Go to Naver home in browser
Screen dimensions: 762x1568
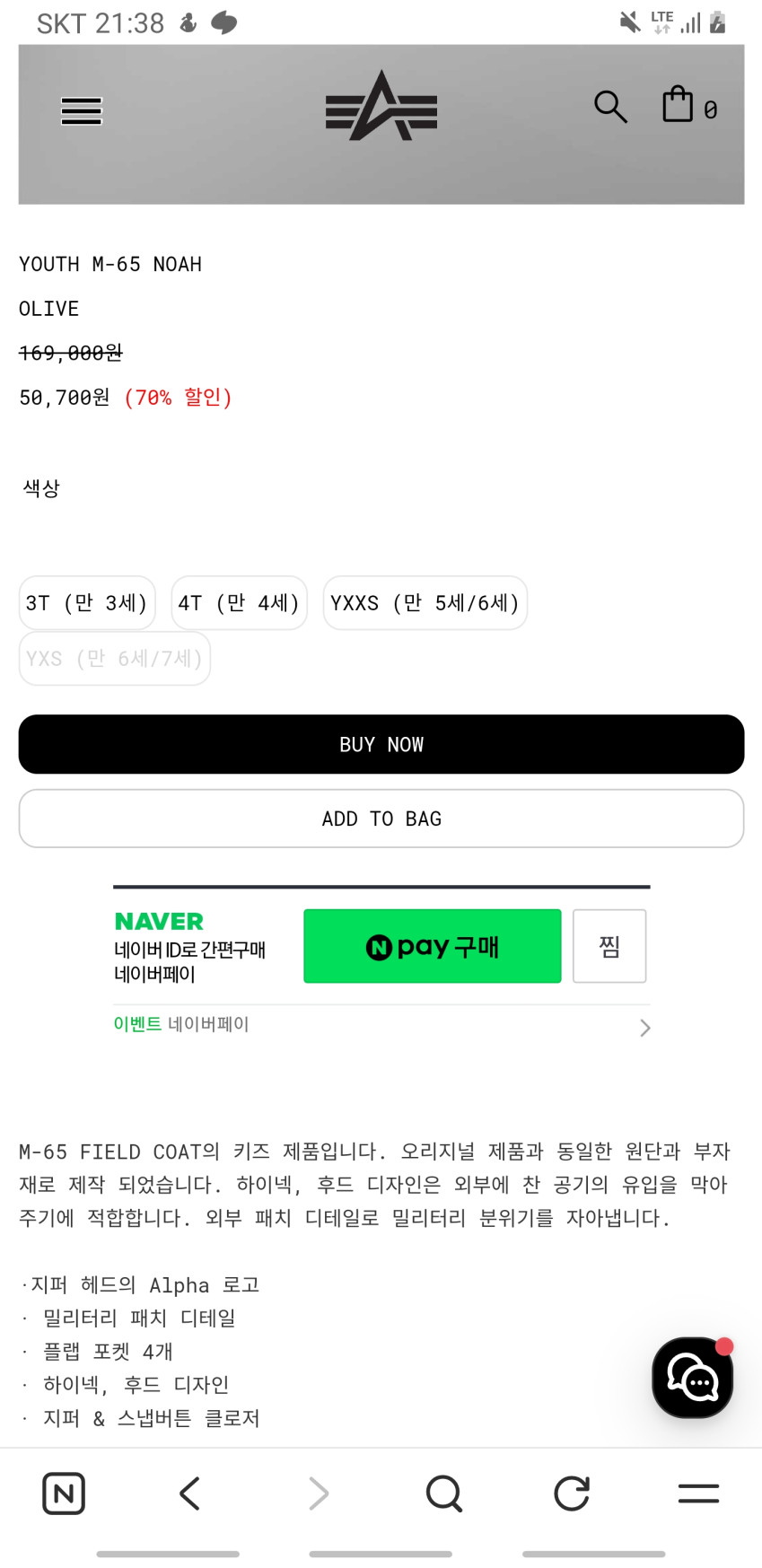click(64, 1494)
